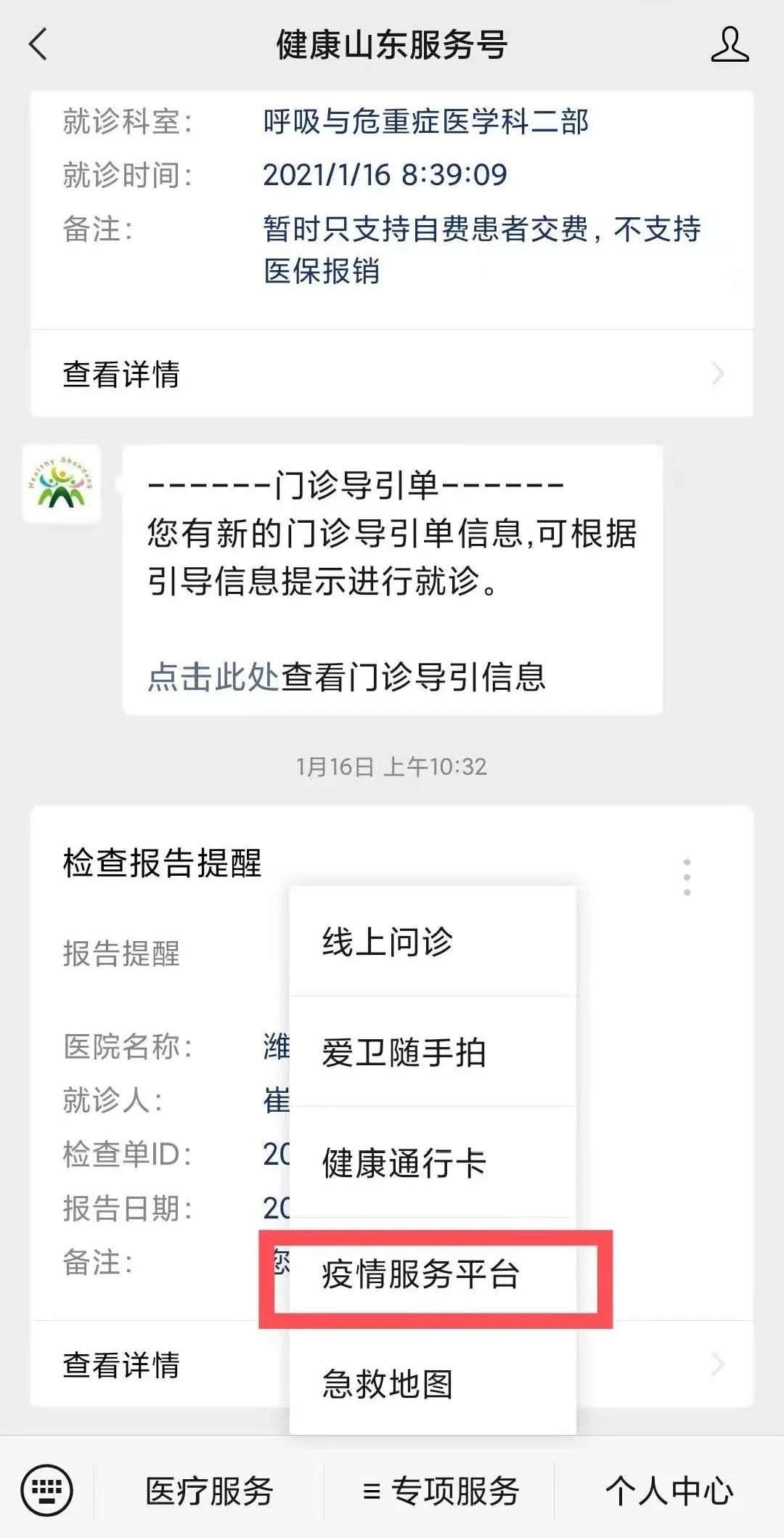Open the three-dot menu on 检查报告提醒
Screen dimensions: 784x1538
coord(687,877)
